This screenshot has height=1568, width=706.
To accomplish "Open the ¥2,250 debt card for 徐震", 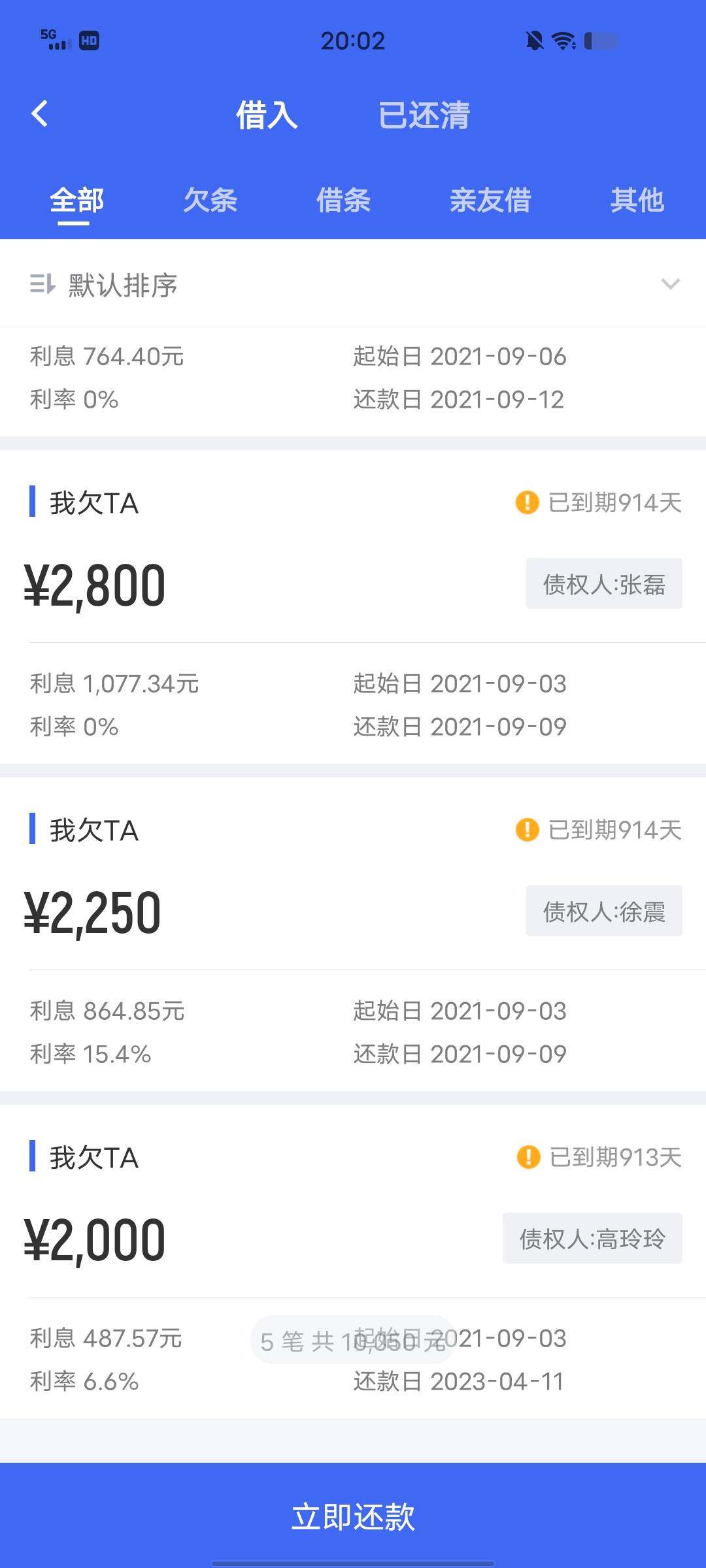I will [x=353, y=934].
